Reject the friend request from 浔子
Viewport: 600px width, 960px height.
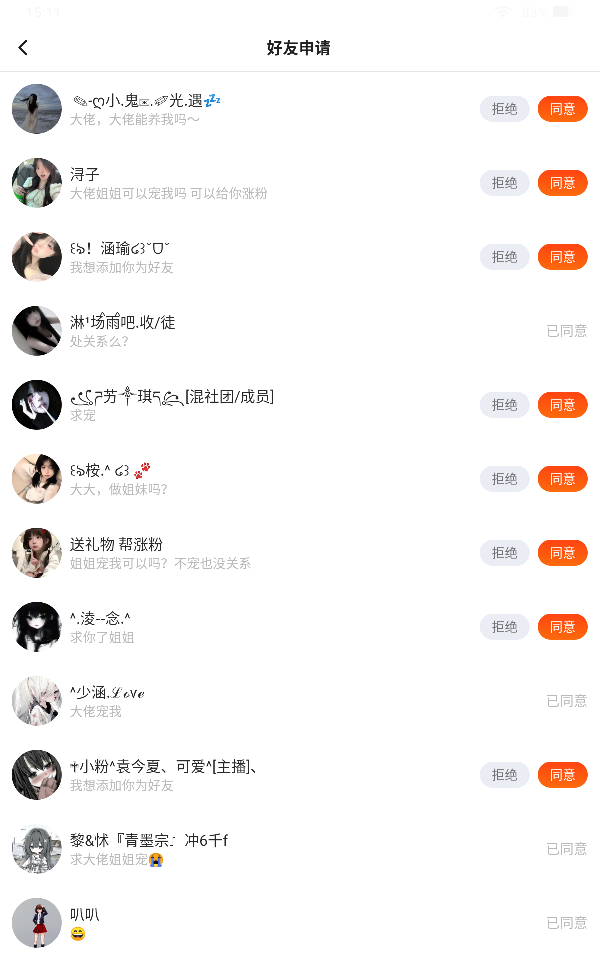504,183
